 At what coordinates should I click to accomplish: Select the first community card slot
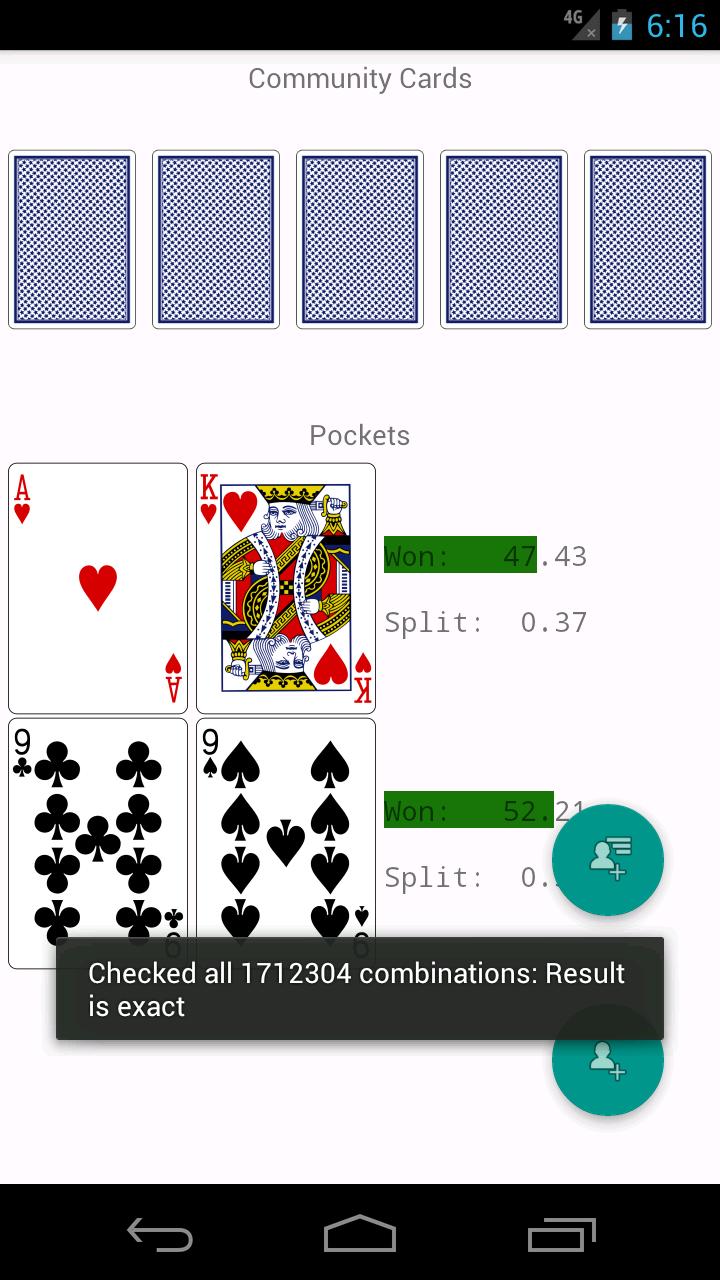click(72, 239)
